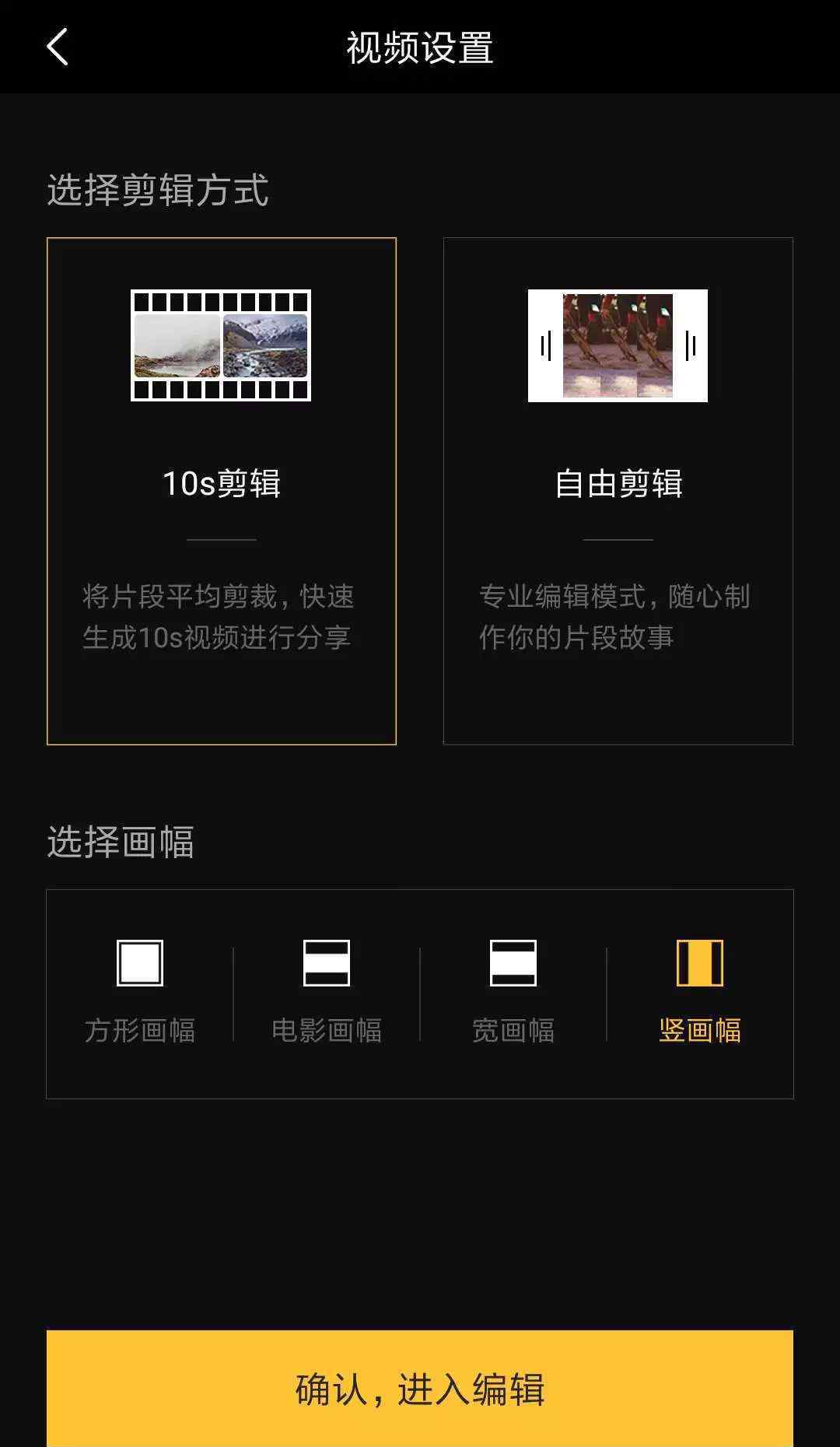Select the 宽画幅 option
This screenshot has height=1447, width=840.
pos(513,993)
